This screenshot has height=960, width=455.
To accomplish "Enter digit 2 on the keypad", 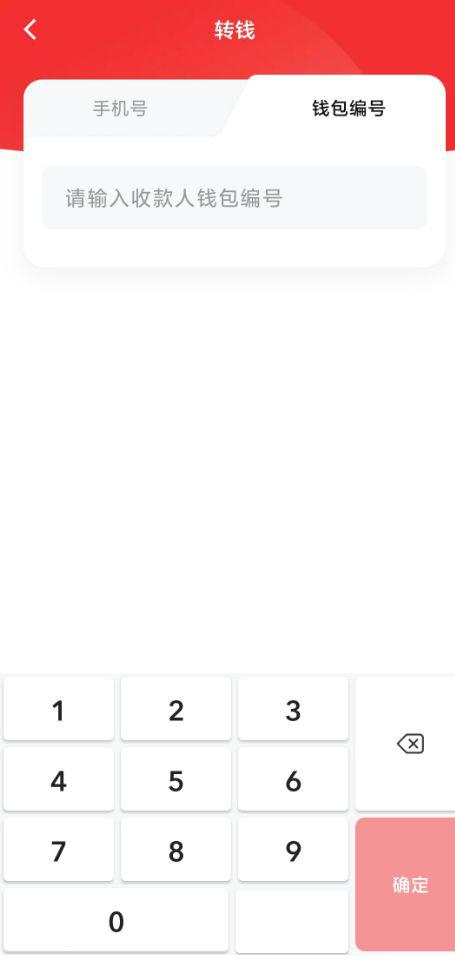I will pos(176,710).
